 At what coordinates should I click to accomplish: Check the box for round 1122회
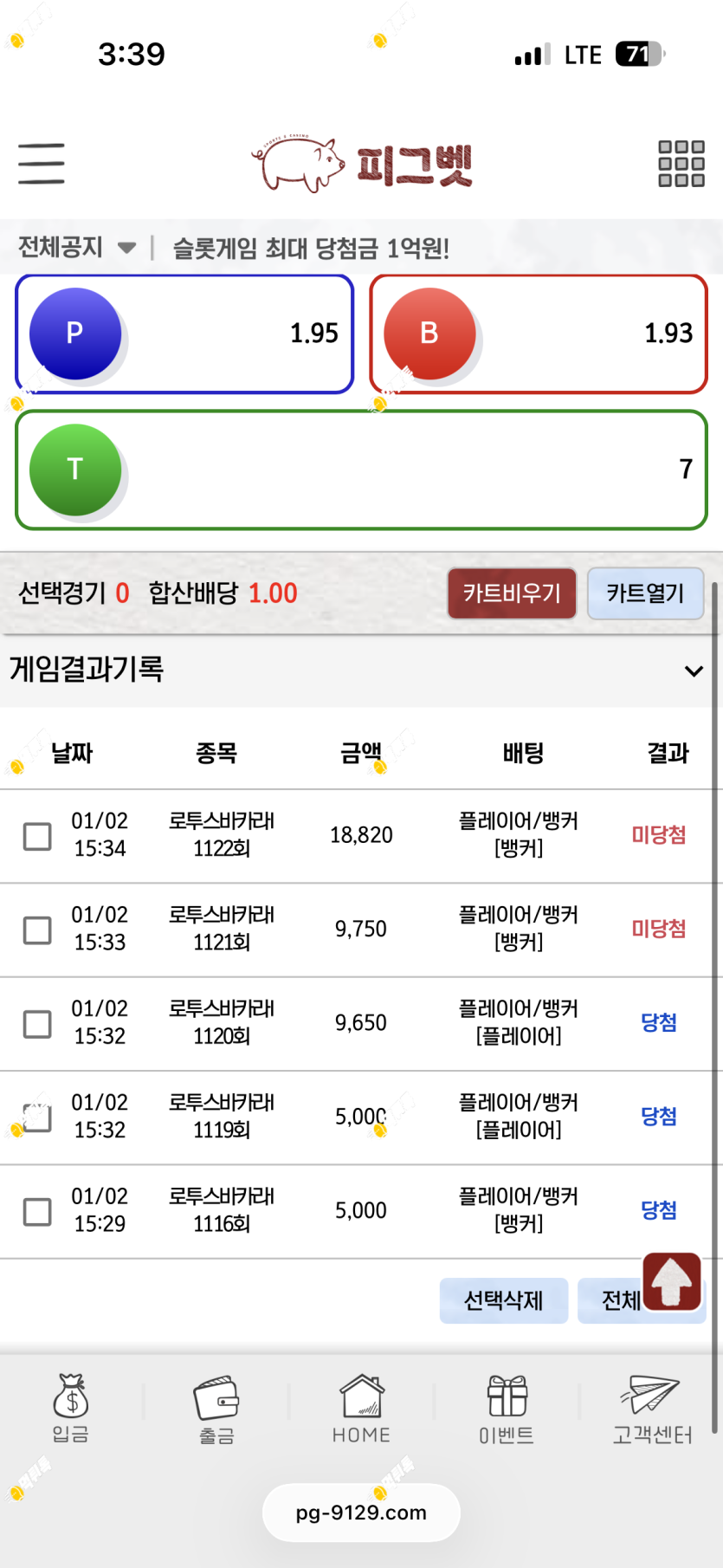coord(37,836)
